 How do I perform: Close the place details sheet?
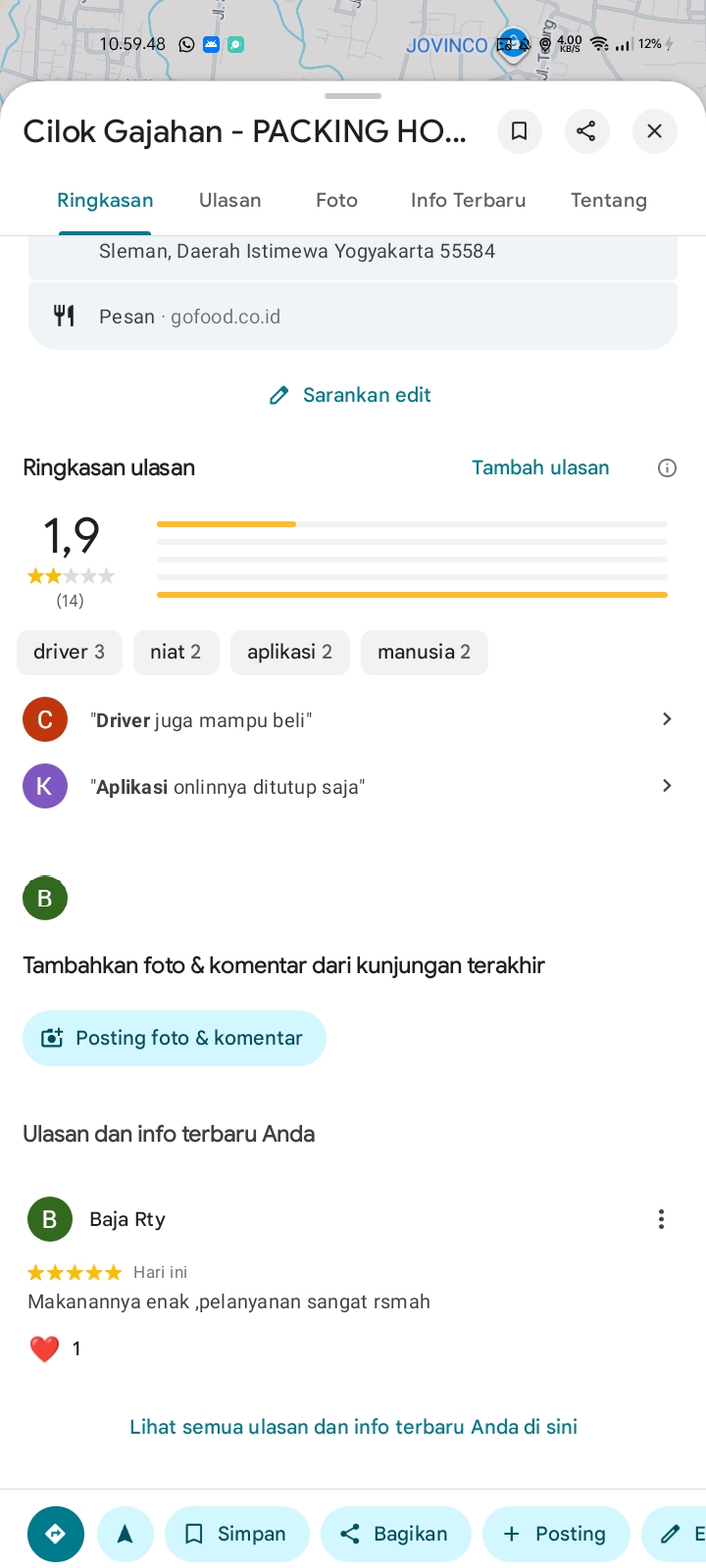point(654,131)
